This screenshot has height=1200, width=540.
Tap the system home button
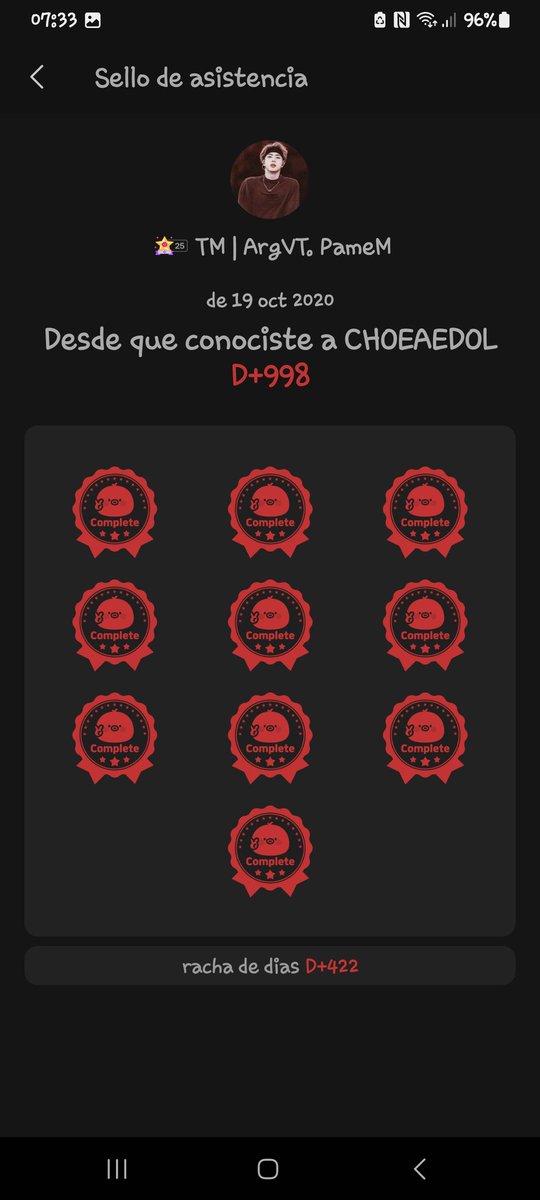[268, 1168]
